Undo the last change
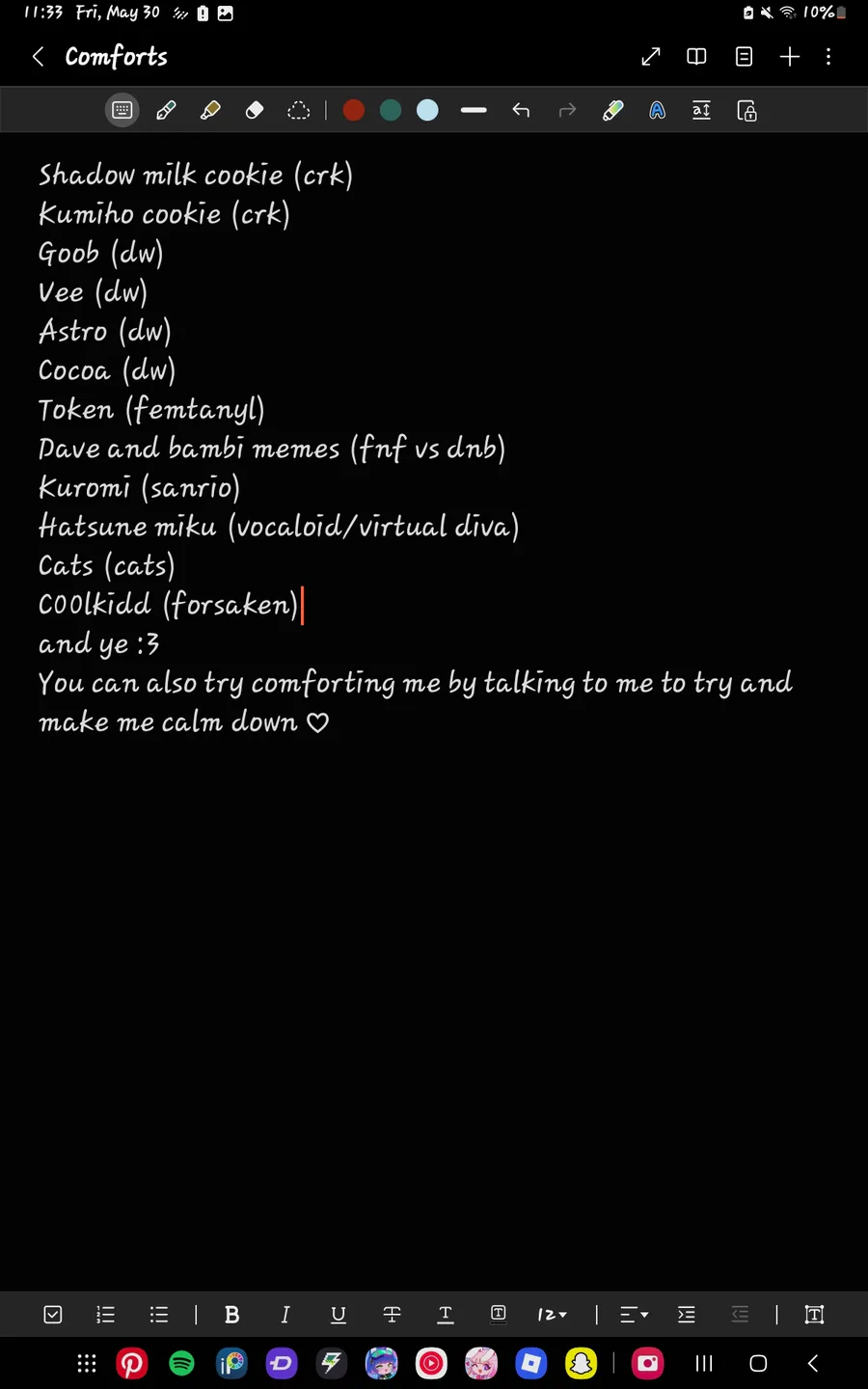Screen dimensions: 868x1389 (521, 111)
